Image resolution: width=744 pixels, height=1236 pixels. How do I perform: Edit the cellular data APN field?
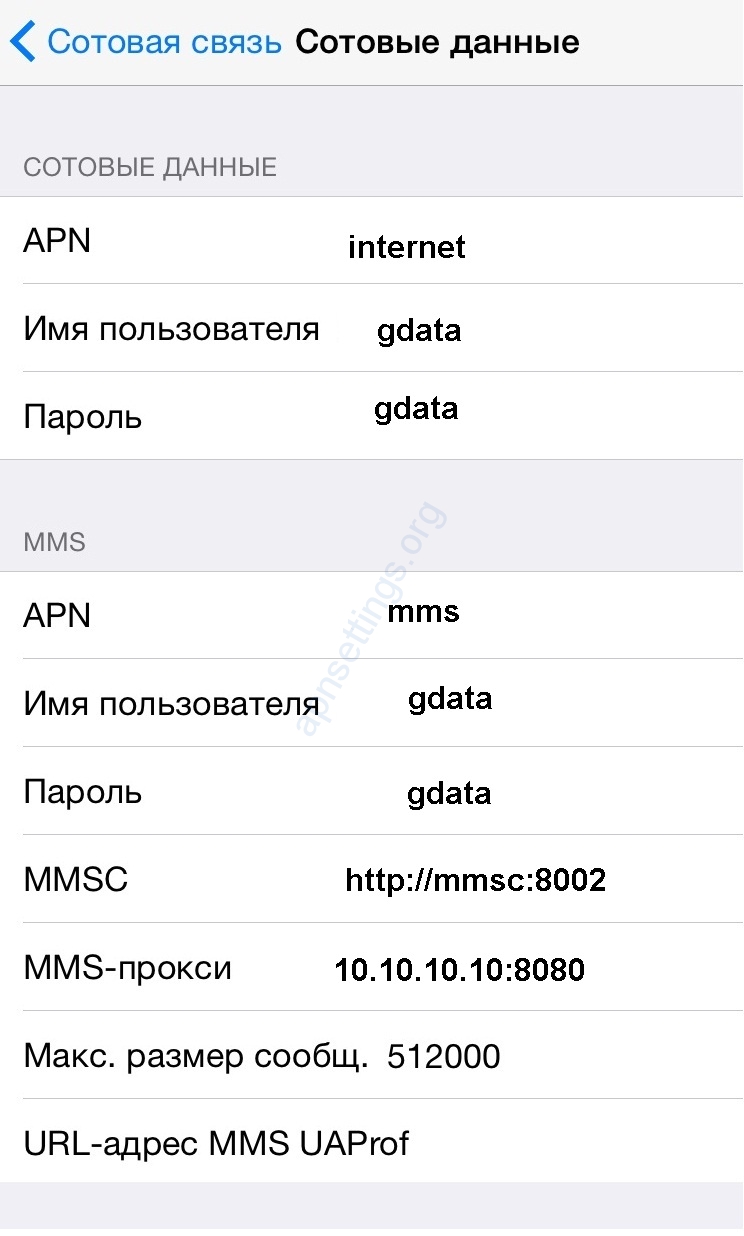coord(406,245)
